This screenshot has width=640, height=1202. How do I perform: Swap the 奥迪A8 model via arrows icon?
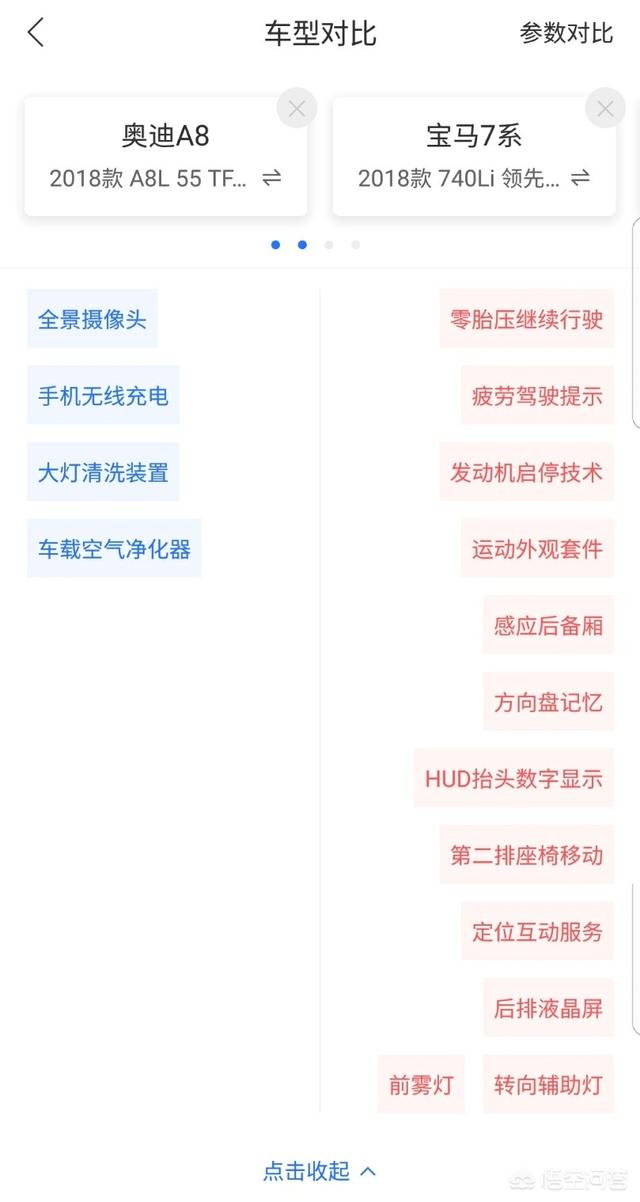tap(271, 178)
